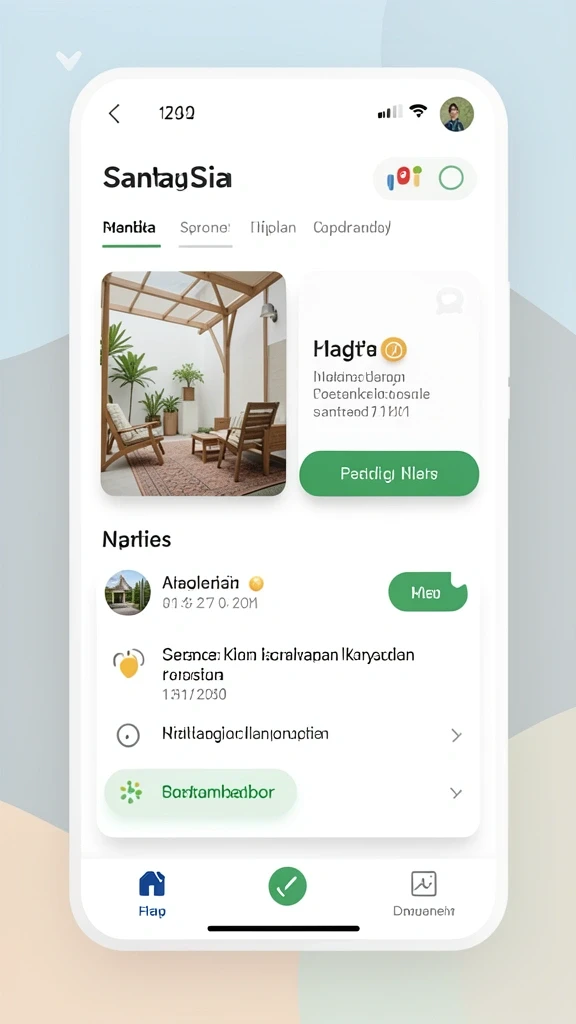Open the Copdrandoy tab

point(352,228)
